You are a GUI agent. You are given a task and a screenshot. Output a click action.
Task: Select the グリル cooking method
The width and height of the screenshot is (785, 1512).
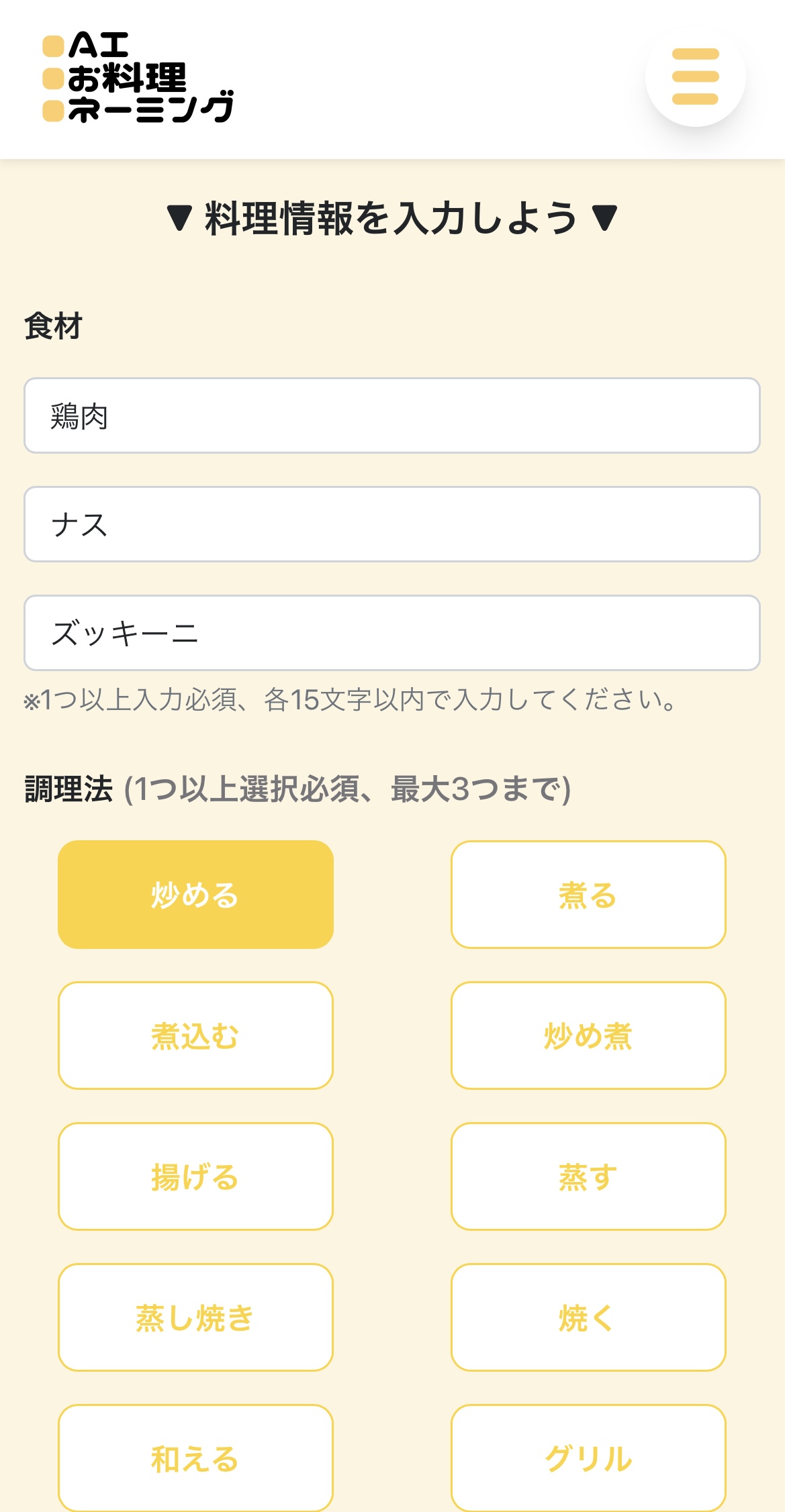coord(589,1458)
